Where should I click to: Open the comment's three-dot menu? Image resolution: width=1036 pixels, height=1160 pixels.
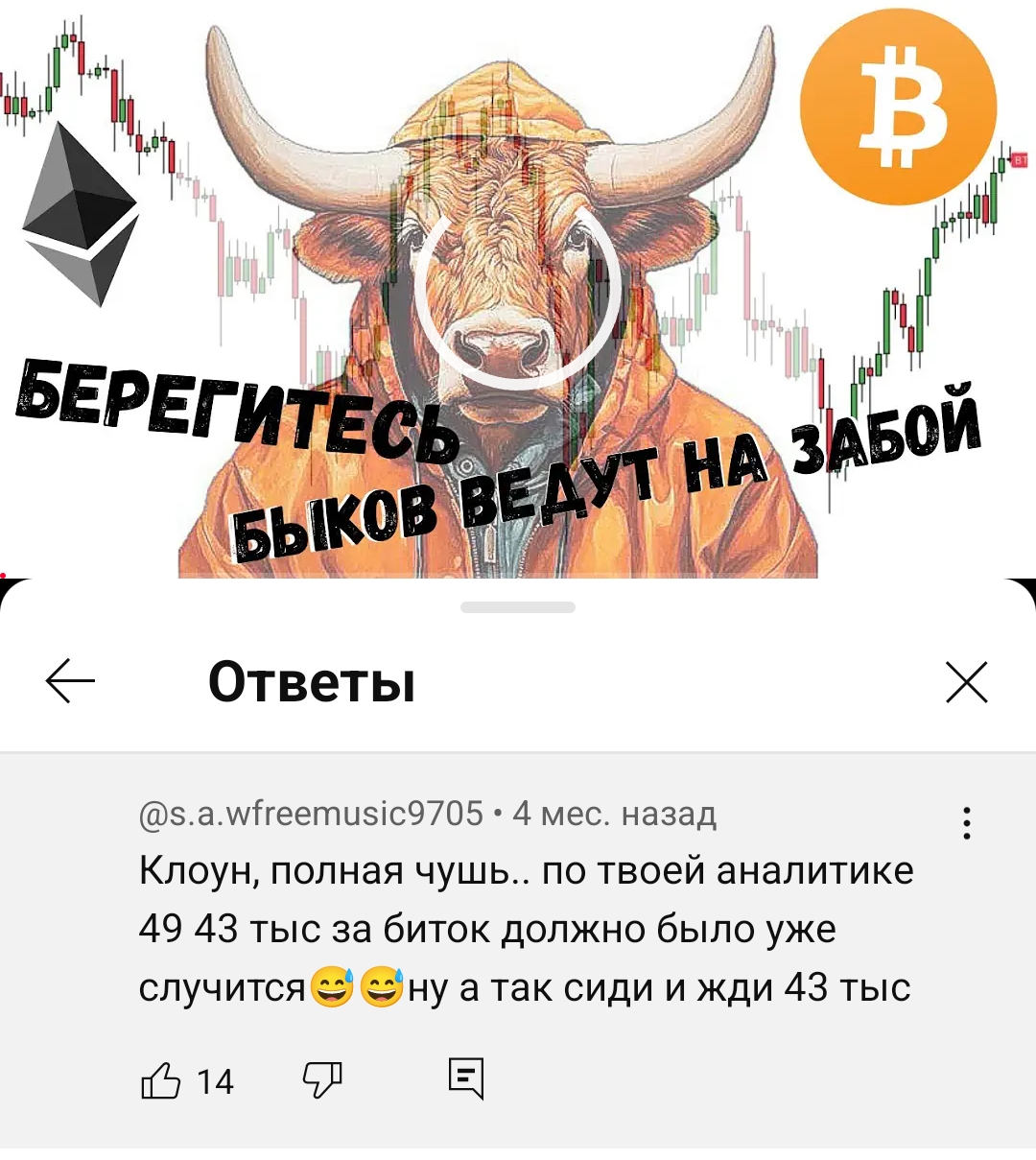966,823
